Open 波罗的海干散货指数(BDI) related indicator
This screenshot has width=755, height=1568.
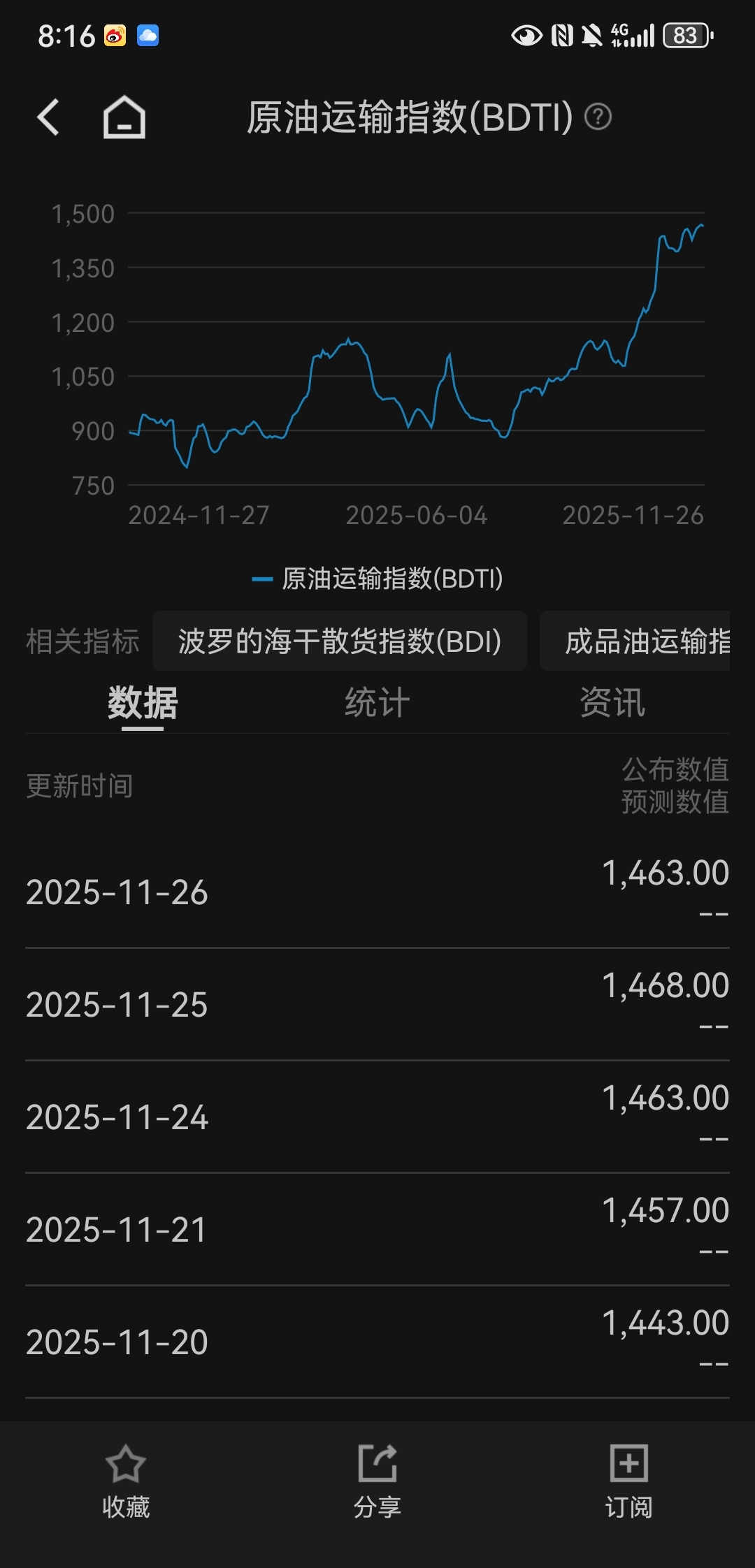[340, 641]
